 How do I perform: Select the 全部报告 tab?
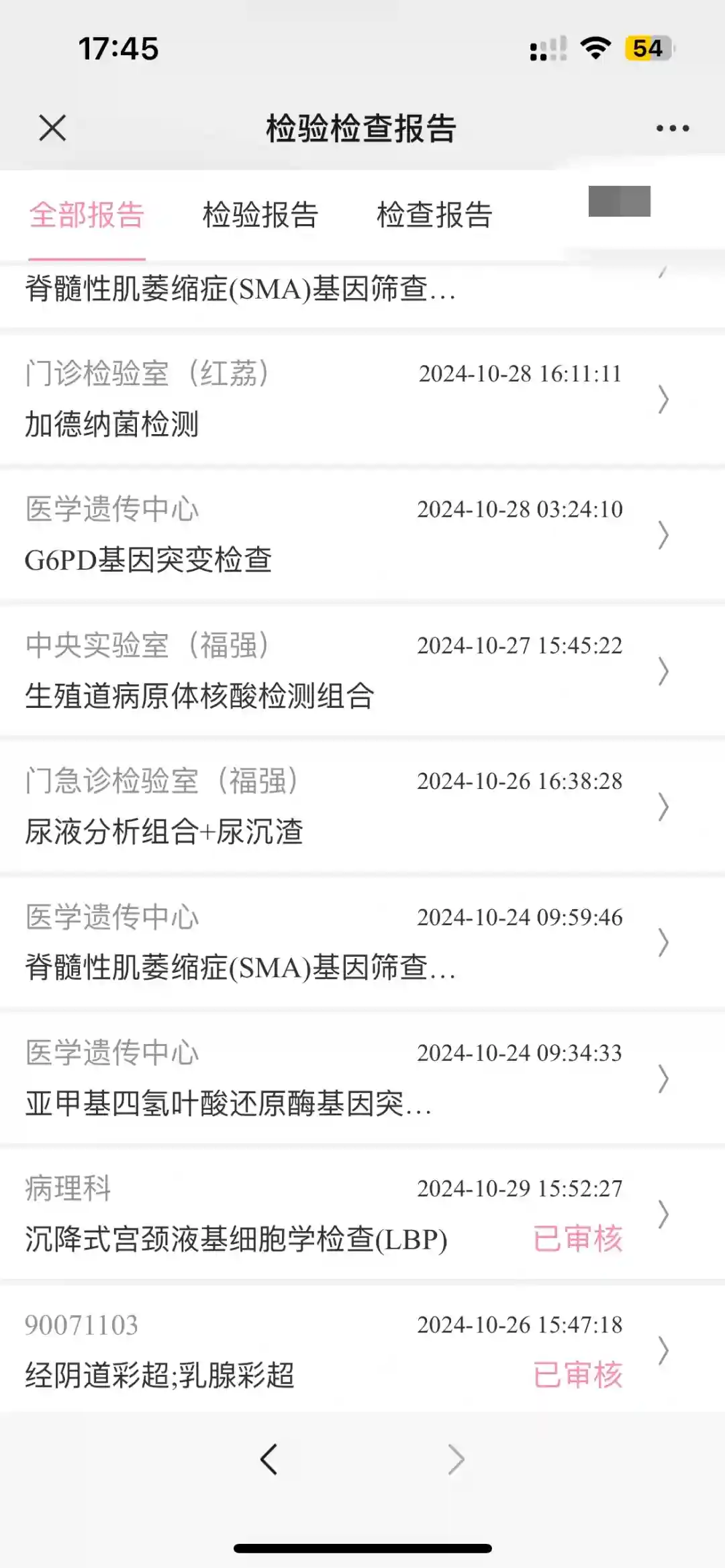(x=87, y=215)
